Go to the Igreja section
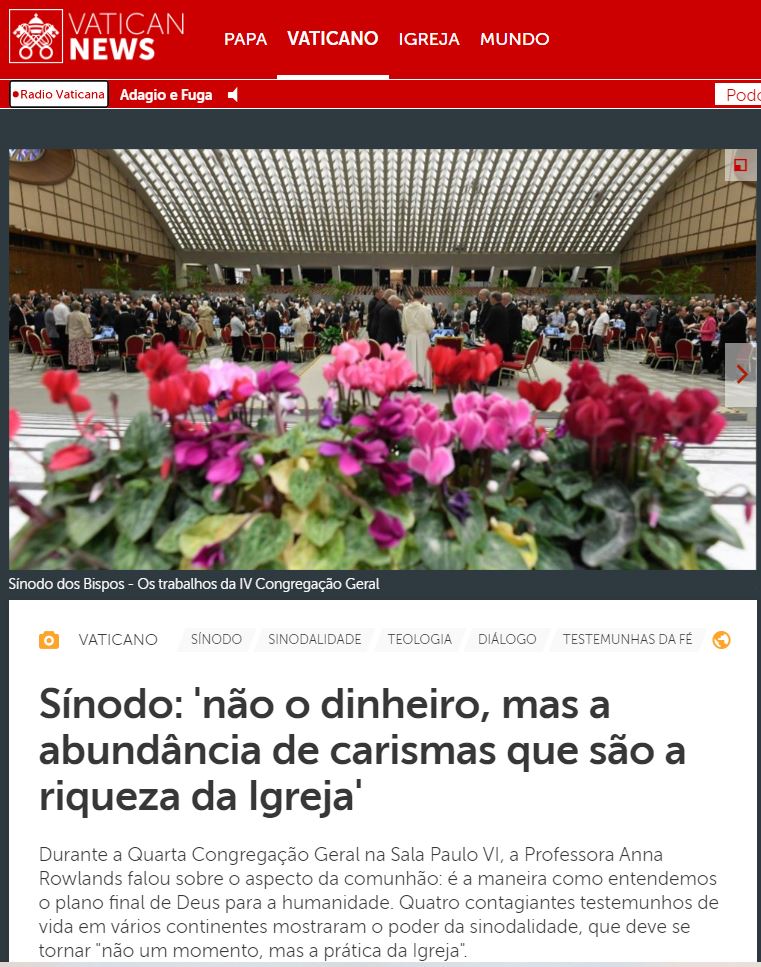 [x=429, y=40]
